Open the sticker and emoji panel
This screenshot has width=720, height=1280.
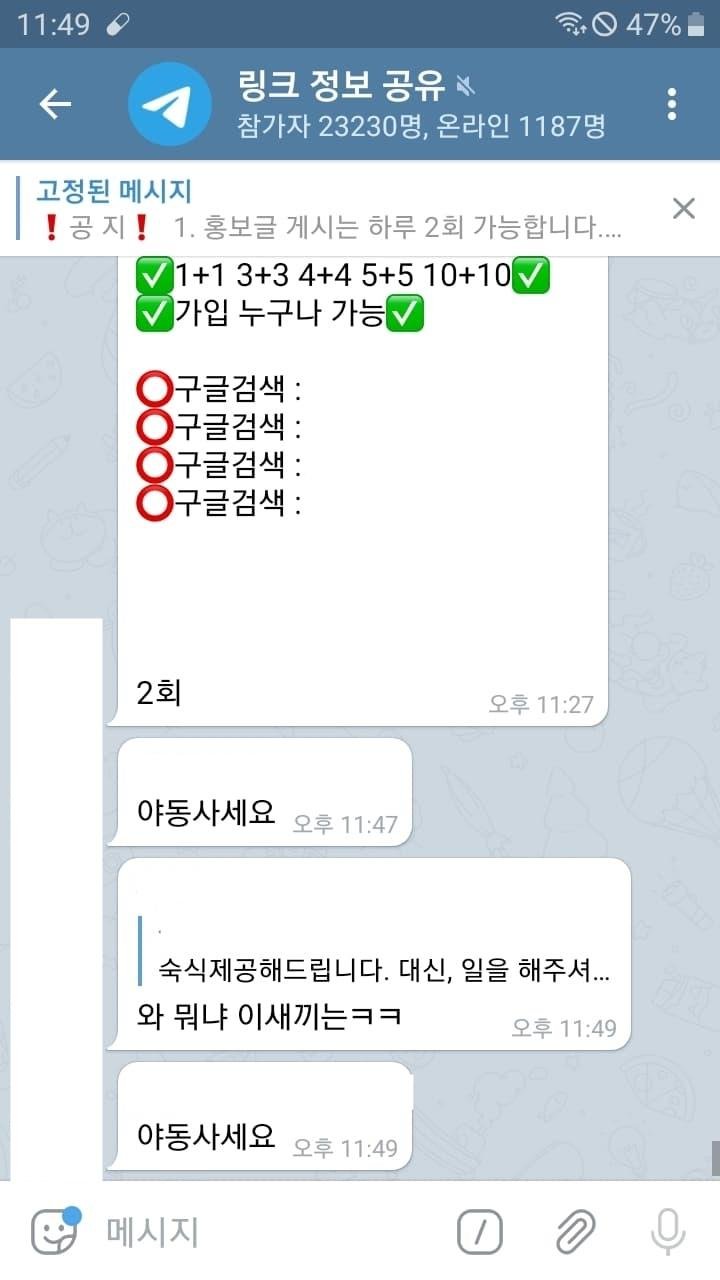(55, 1230)
